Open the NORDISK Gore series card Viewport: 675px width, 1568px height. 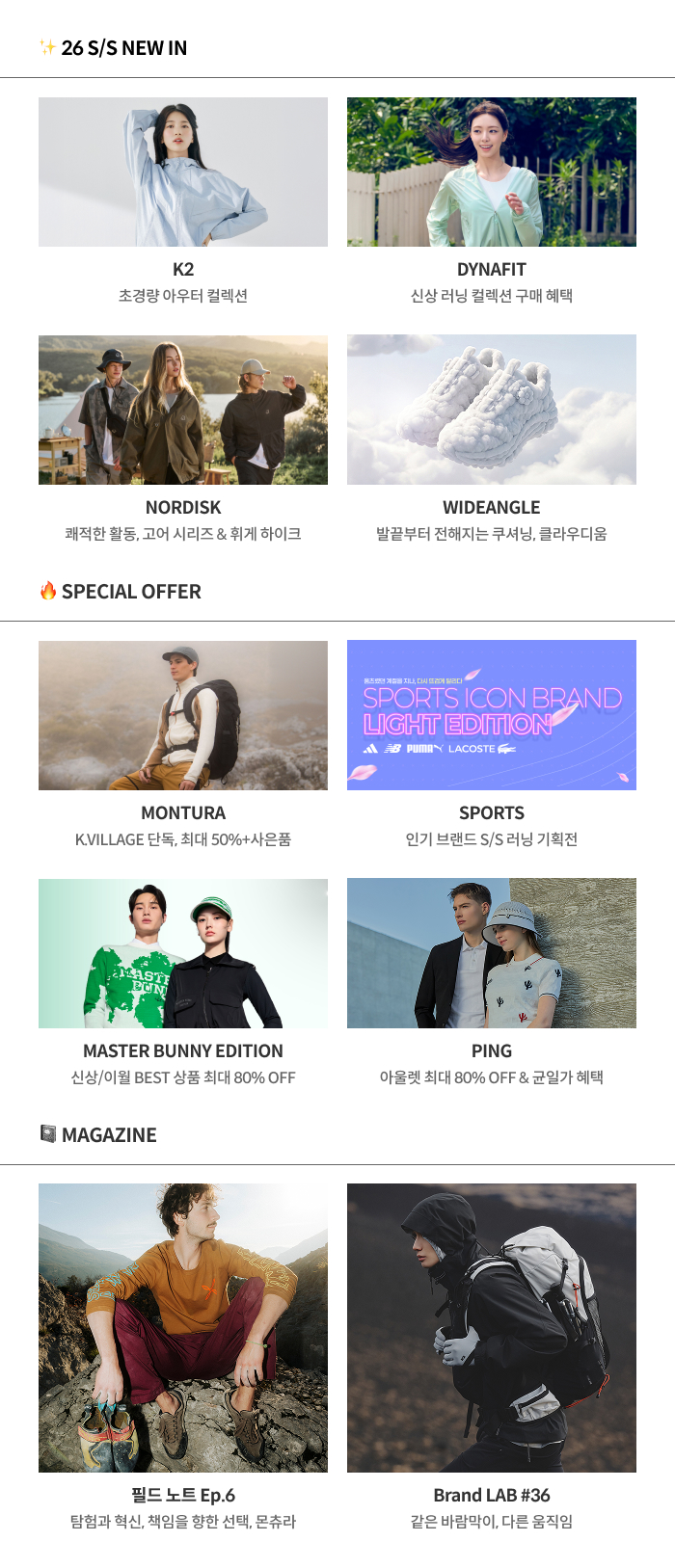tap(183, 410)
